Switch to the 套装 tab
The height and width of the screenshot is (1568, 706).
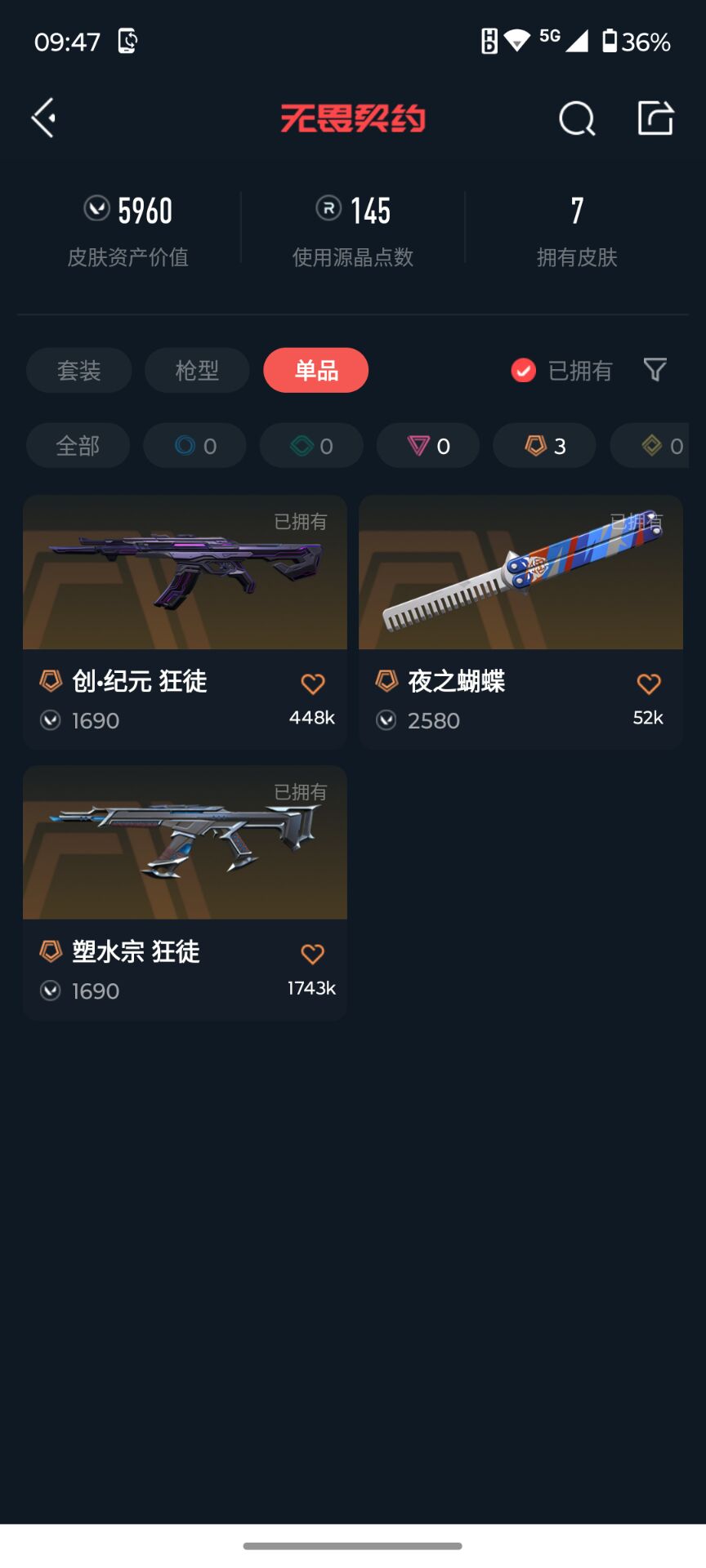click(x=78, y=371)
